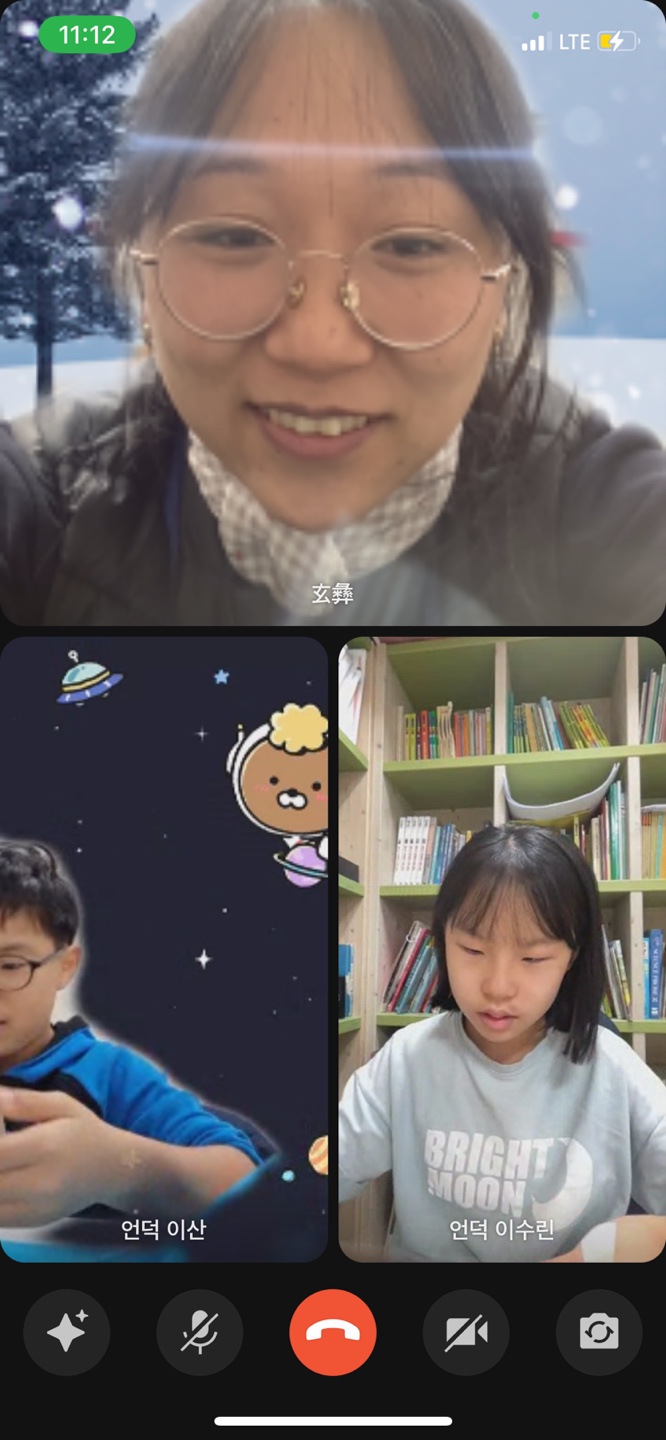This screenshot has height=1440, width=666.
Task: Flip to the other camera
Action: (x=599, y=1332)
